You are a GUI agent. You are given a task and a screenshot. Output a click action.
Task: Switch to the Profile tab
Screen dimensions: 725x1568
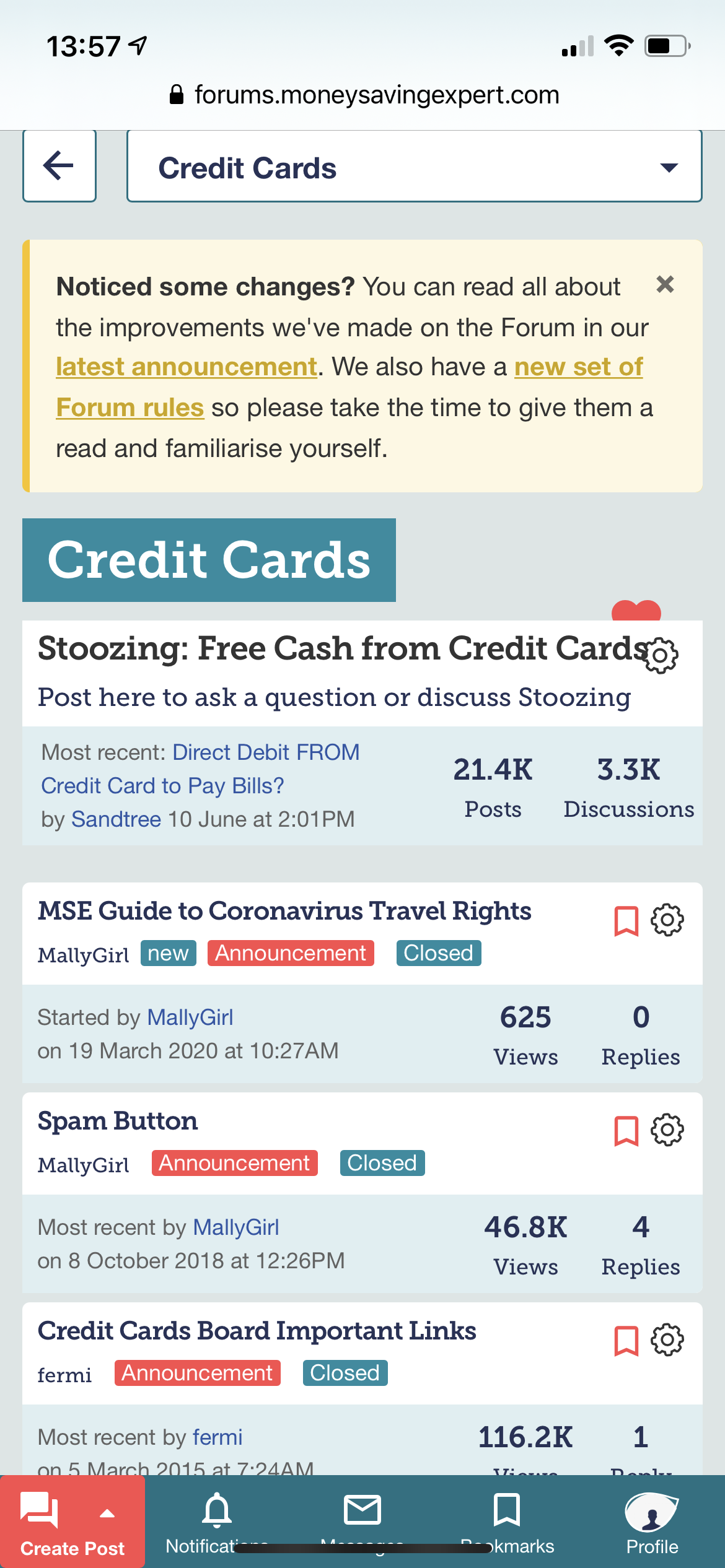(652, 1522)
